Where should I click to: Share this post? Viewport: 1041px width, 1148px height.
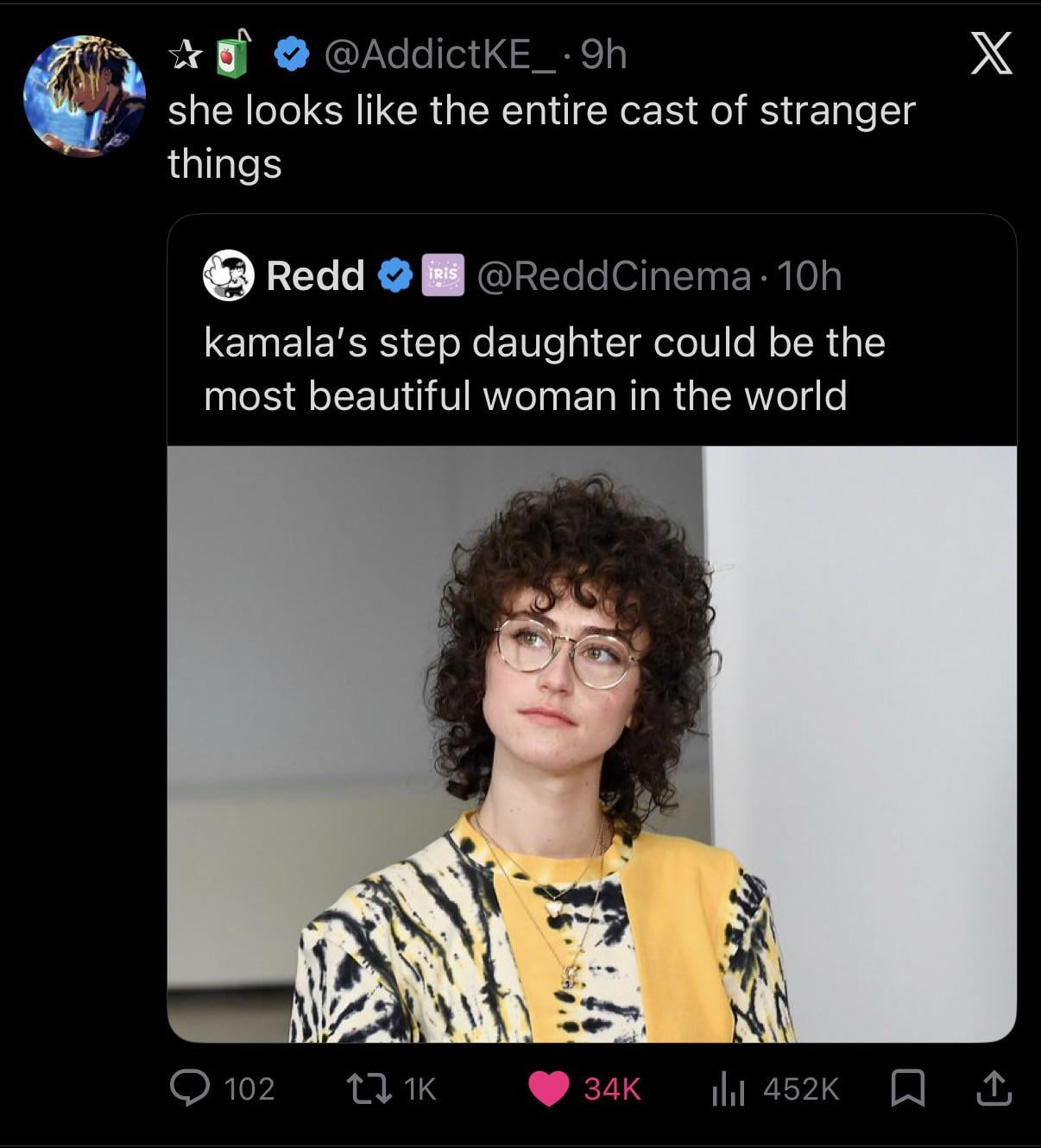coord(993,1088)
